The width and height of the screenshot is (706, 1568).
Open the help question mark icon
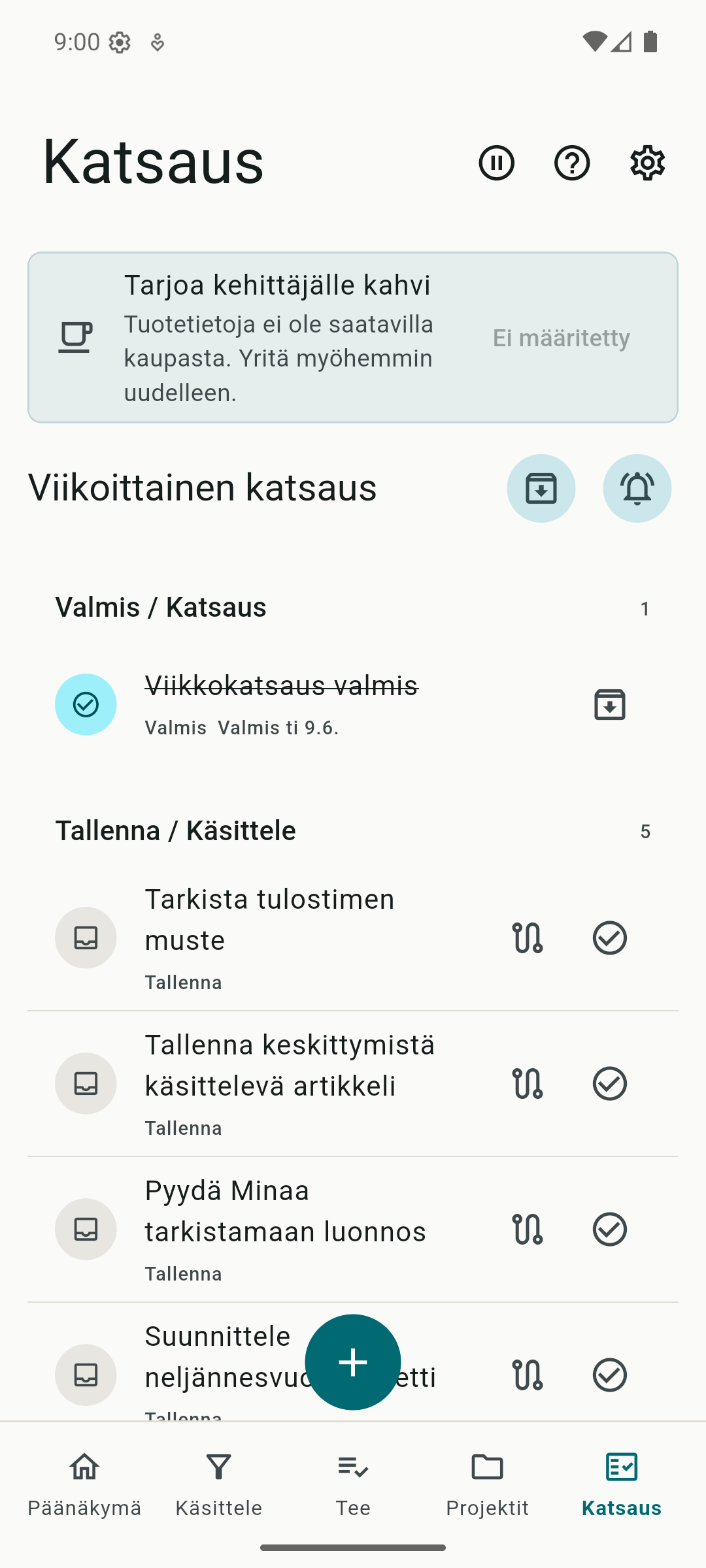[572, 163]
